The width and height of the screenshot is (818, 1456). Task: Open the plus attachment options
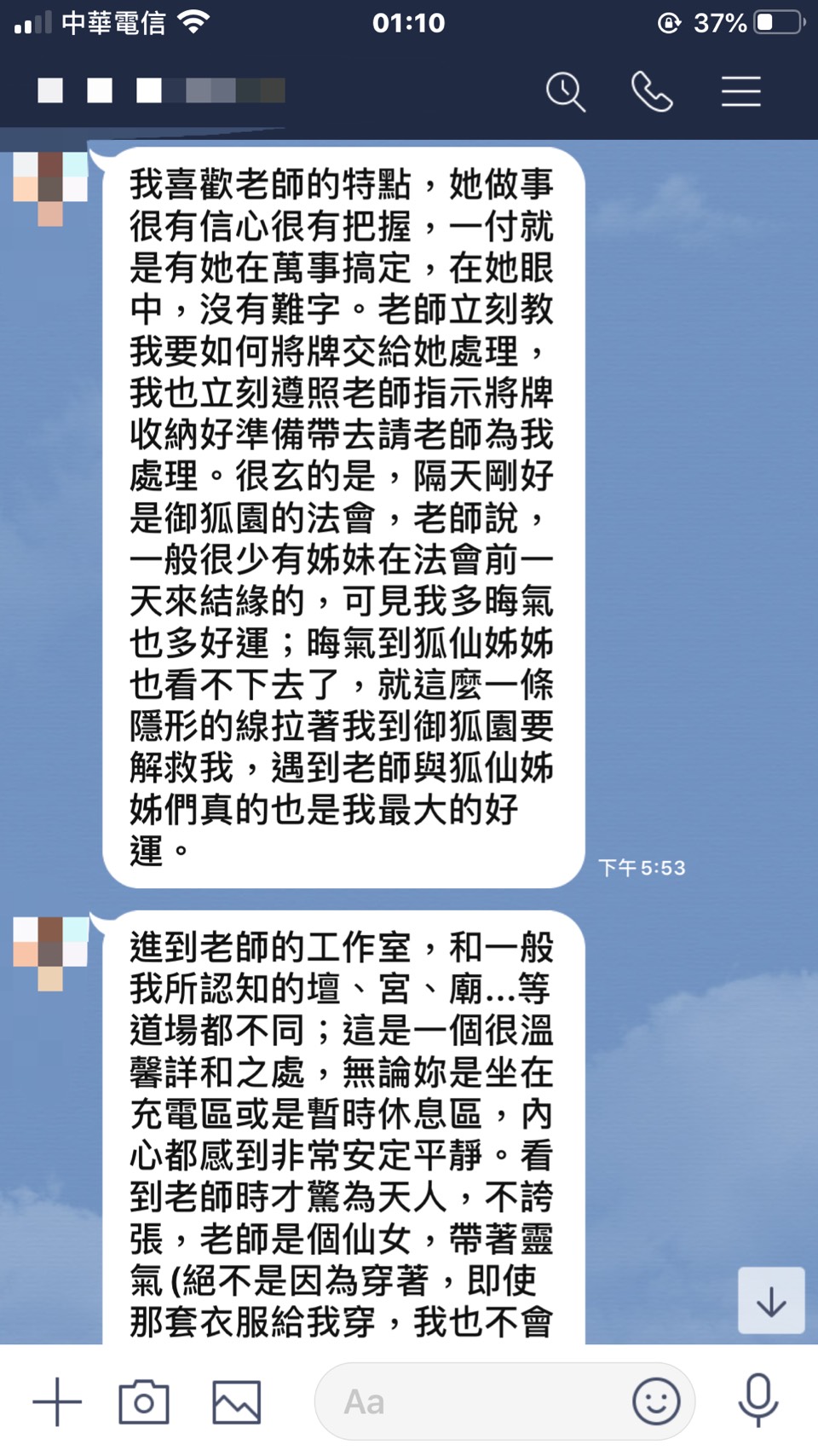(57, 1401)
